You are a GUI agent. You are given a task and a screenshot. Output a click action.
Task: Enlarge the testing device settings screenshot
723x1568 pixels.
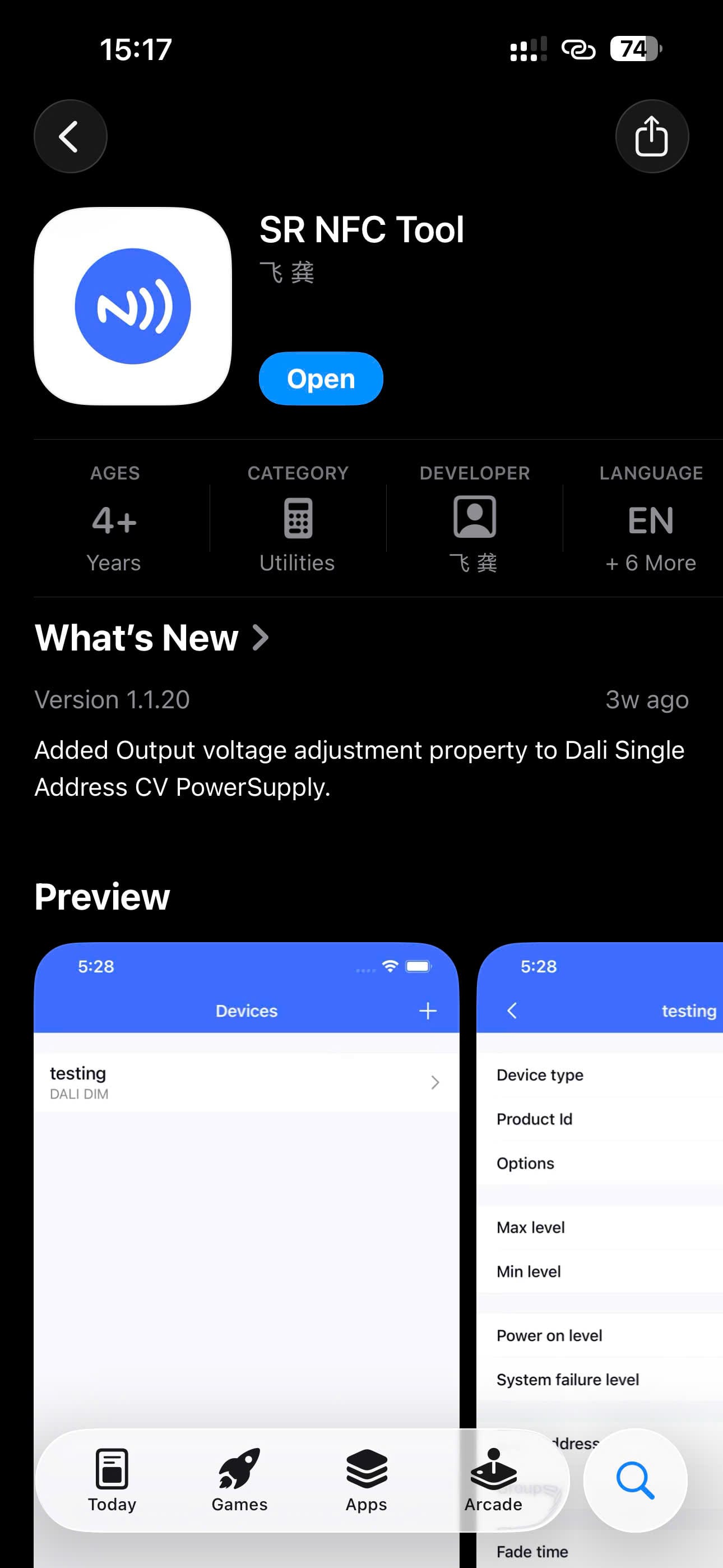tap(600, 1187)
